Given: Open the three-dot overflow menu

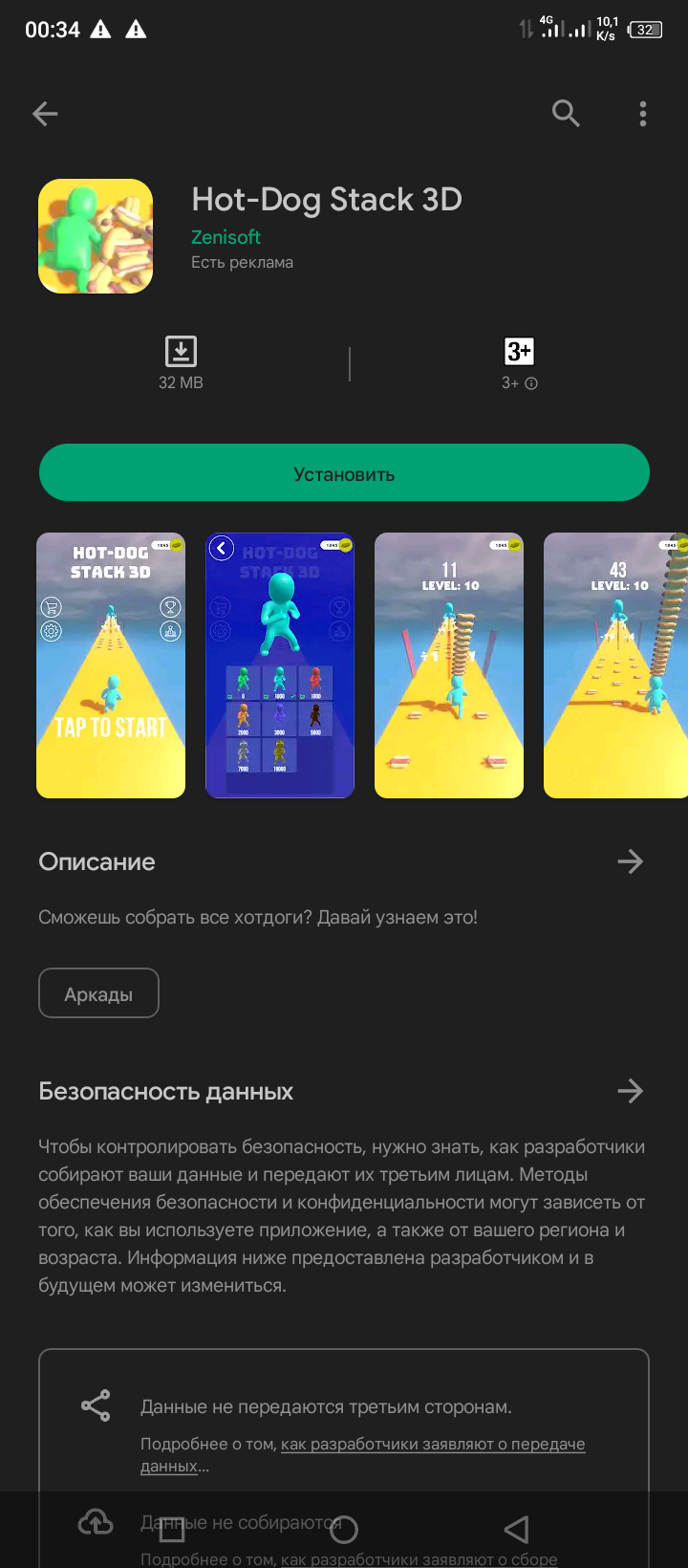Looking at the screenshot, I should [643, 115].
